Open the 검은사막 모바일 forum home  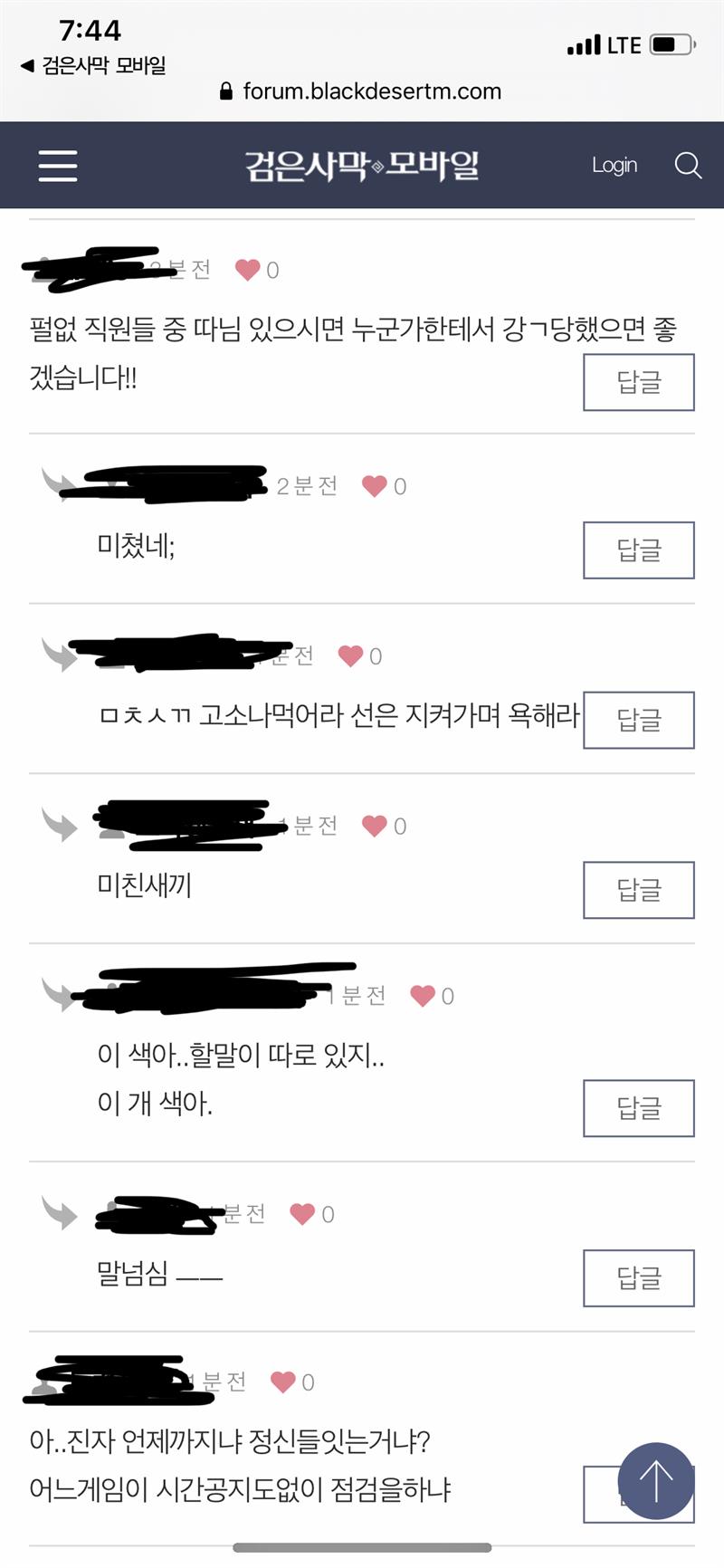361,166
